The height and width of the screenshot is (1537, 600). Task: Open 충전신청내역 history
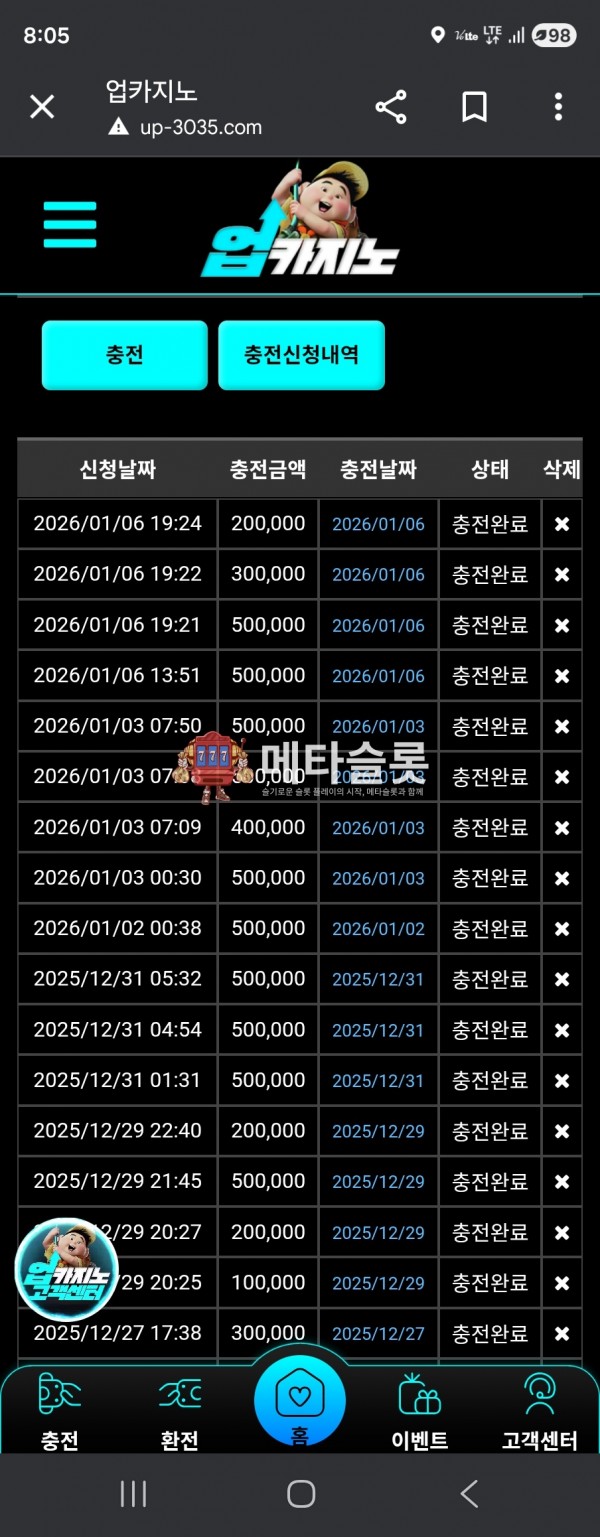(x=301, y=355)
